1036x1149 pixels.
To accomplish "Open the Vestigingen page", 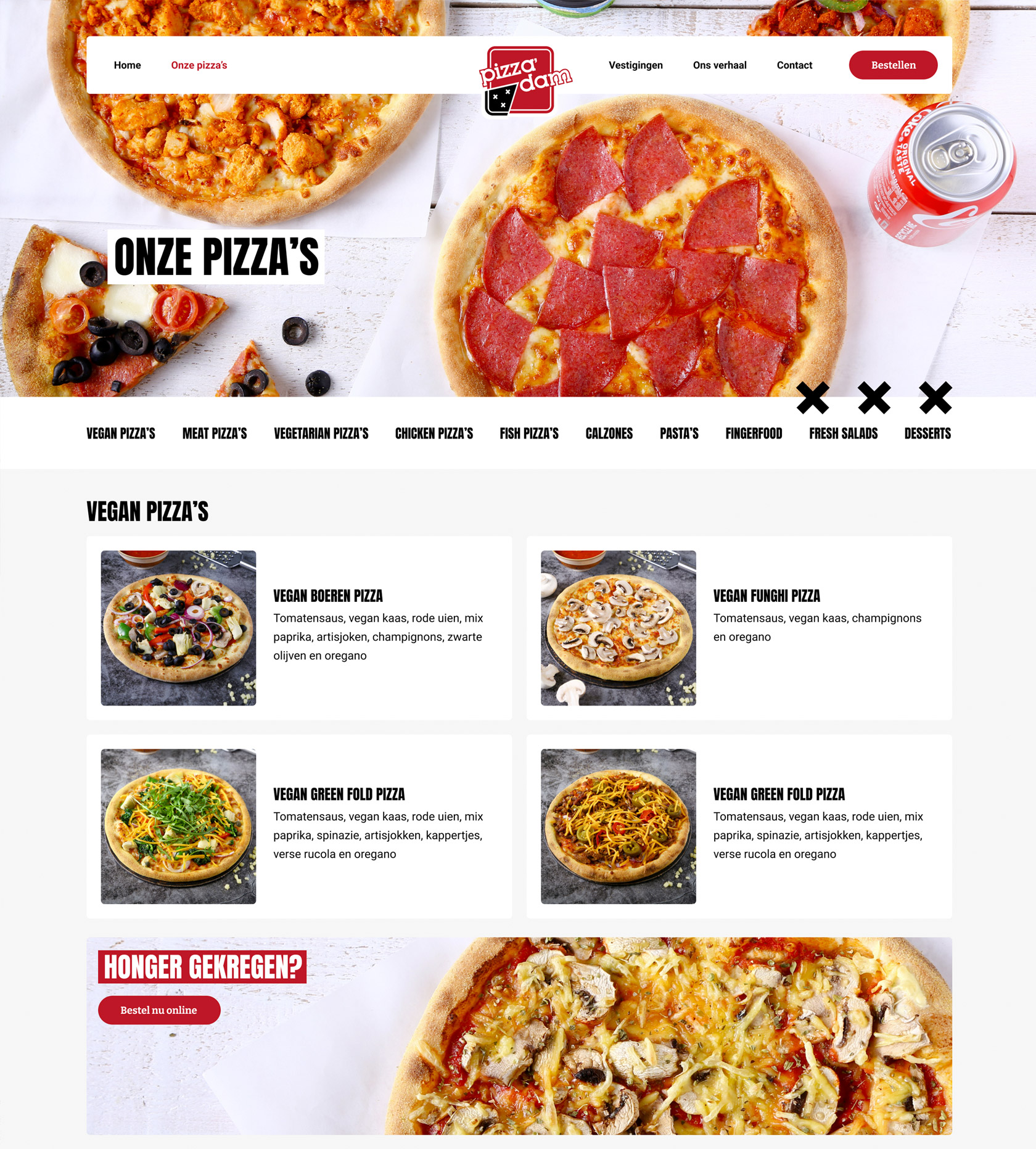I will click(x=635, y=65).
